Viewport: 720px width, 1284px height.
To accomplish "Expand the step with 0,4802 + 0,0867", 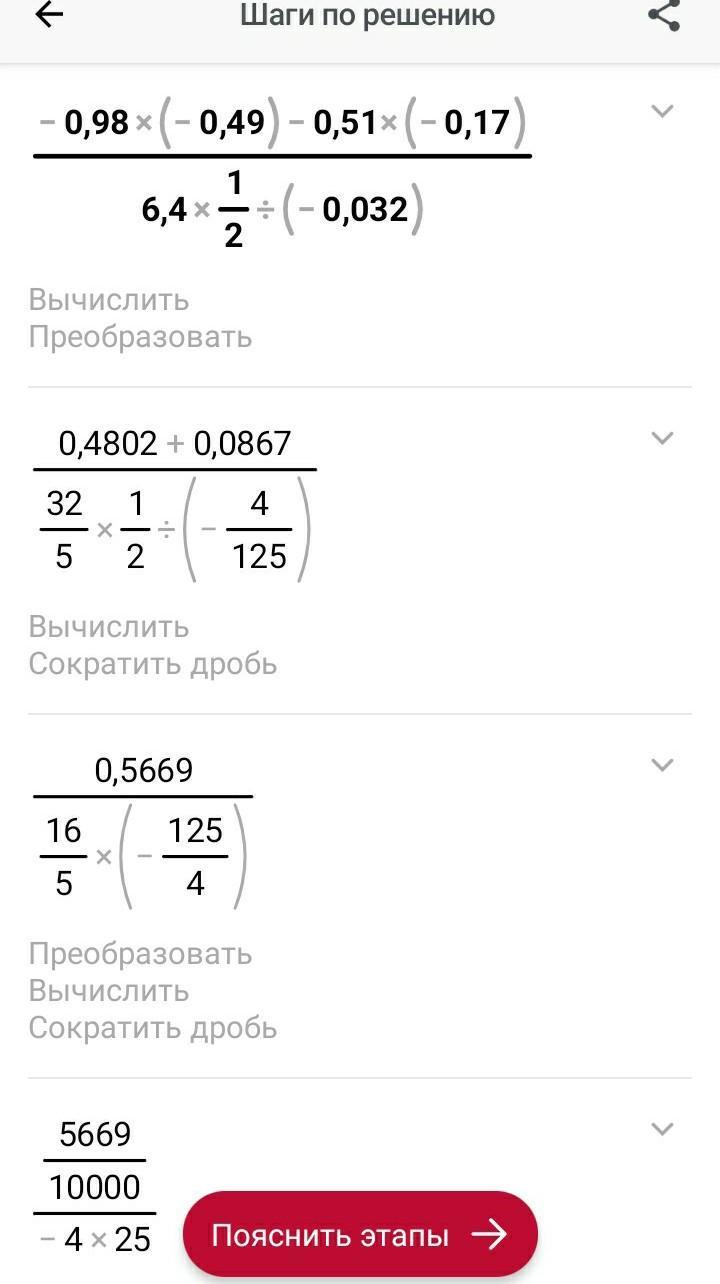I will pos(662,437).
